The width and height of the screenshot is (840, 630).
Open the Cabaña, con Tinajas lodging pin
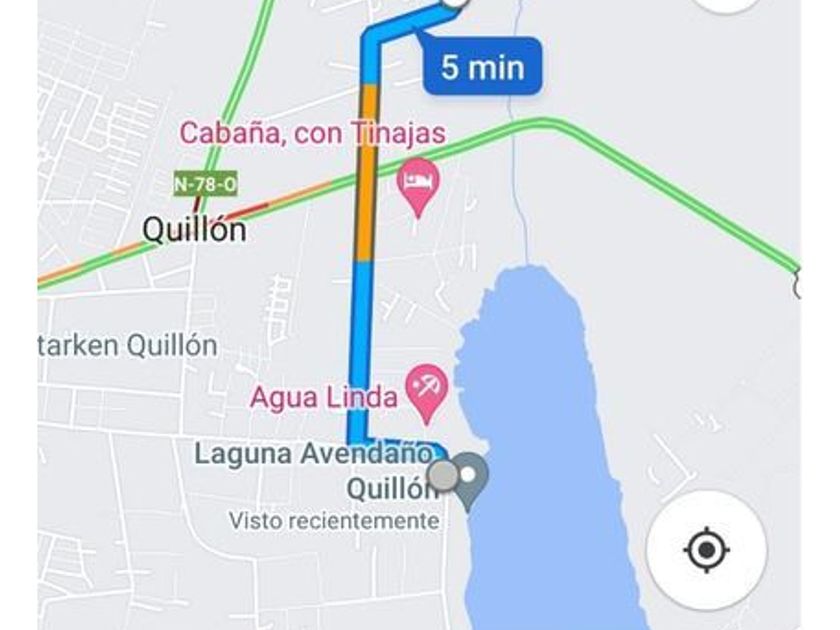(x=418, y=184)
